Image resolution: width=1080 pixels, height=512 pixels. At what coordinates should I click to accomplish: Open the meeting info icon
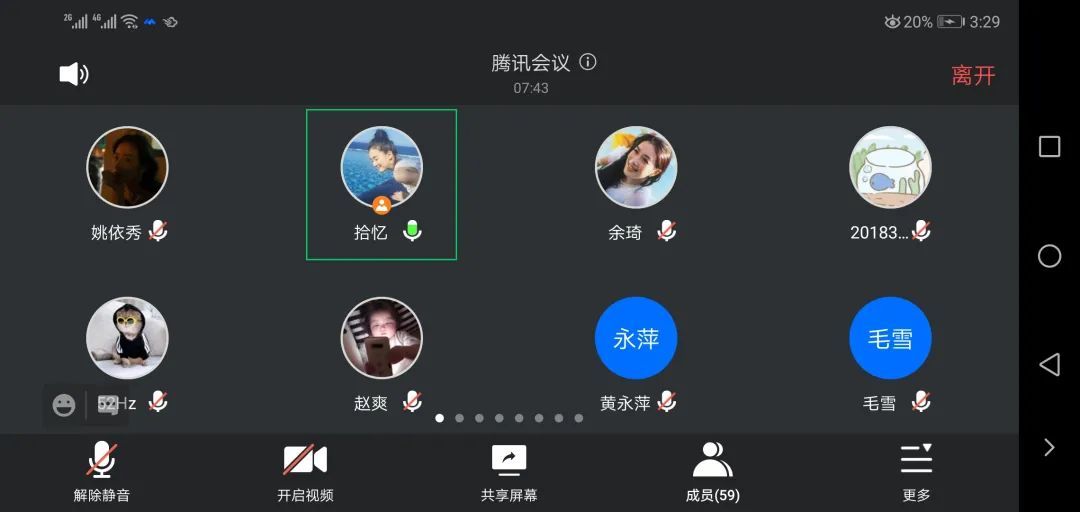(x=588, y=62)
